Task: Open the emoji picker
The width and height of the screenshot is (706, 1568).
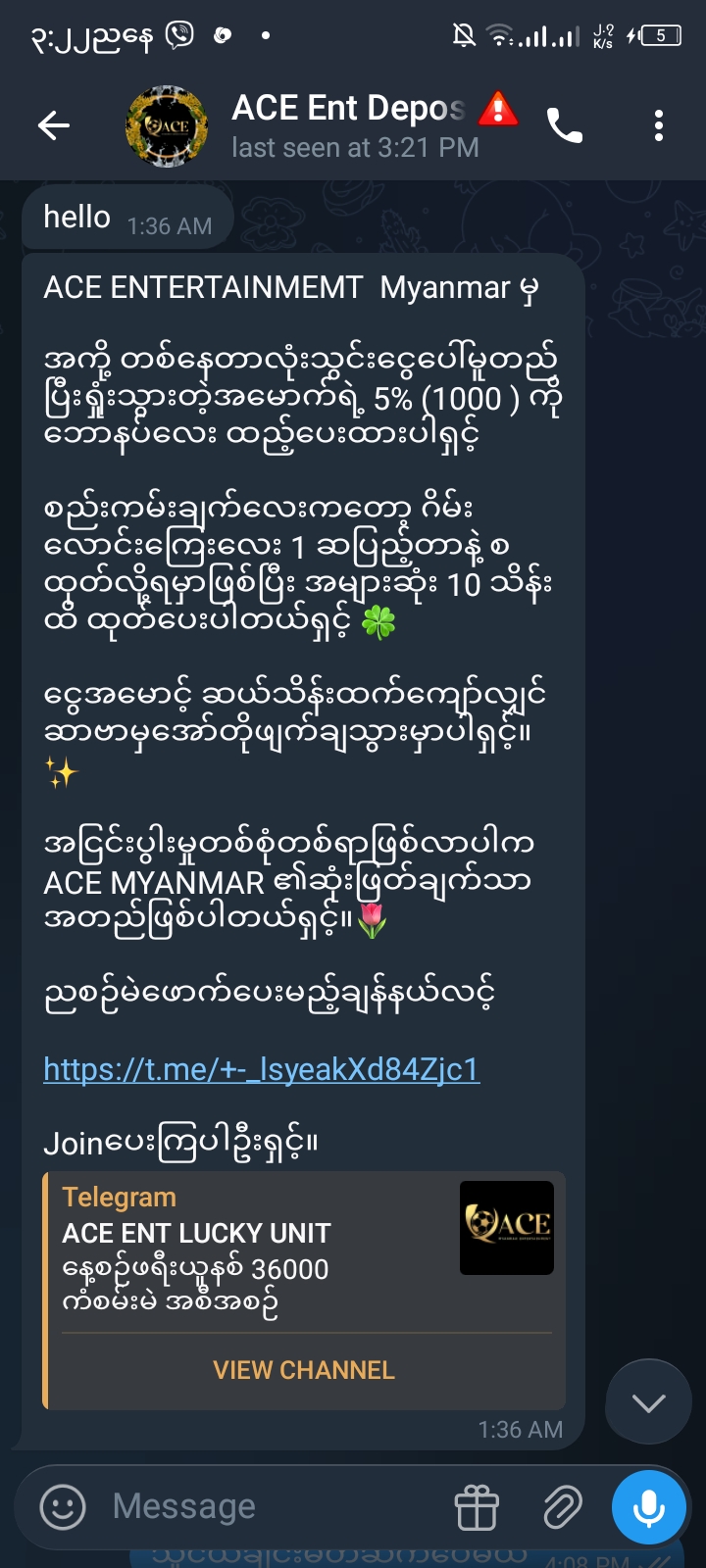Action: click(63, 1506)
